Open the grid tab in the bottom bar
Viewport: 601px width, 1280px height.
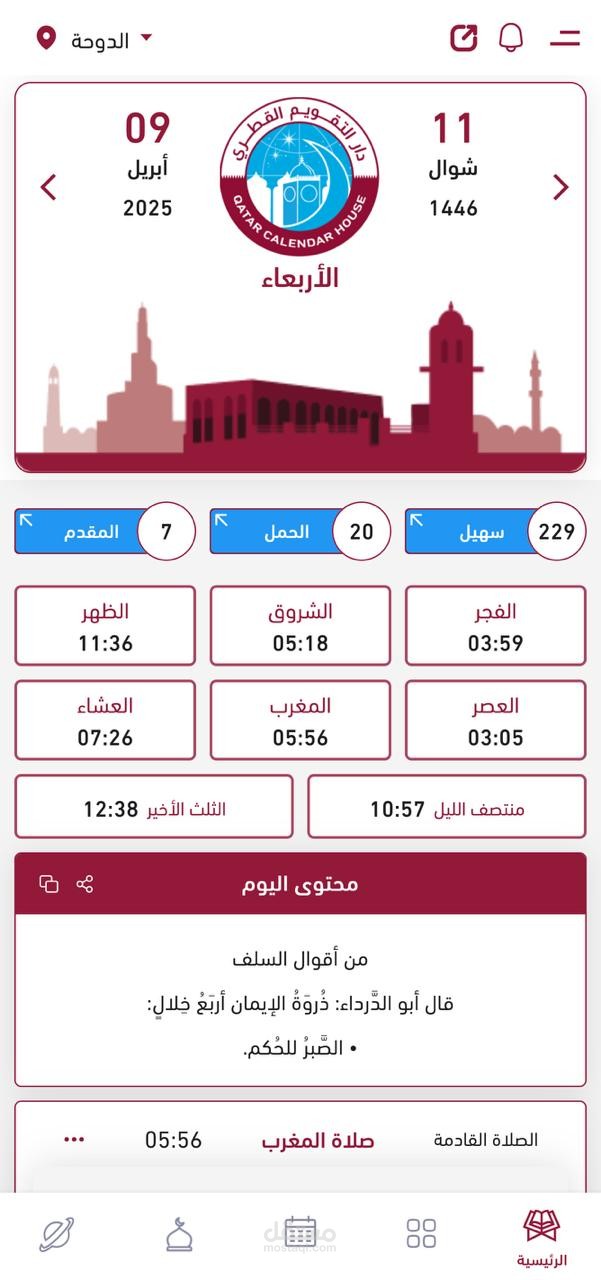[421, 1233]
